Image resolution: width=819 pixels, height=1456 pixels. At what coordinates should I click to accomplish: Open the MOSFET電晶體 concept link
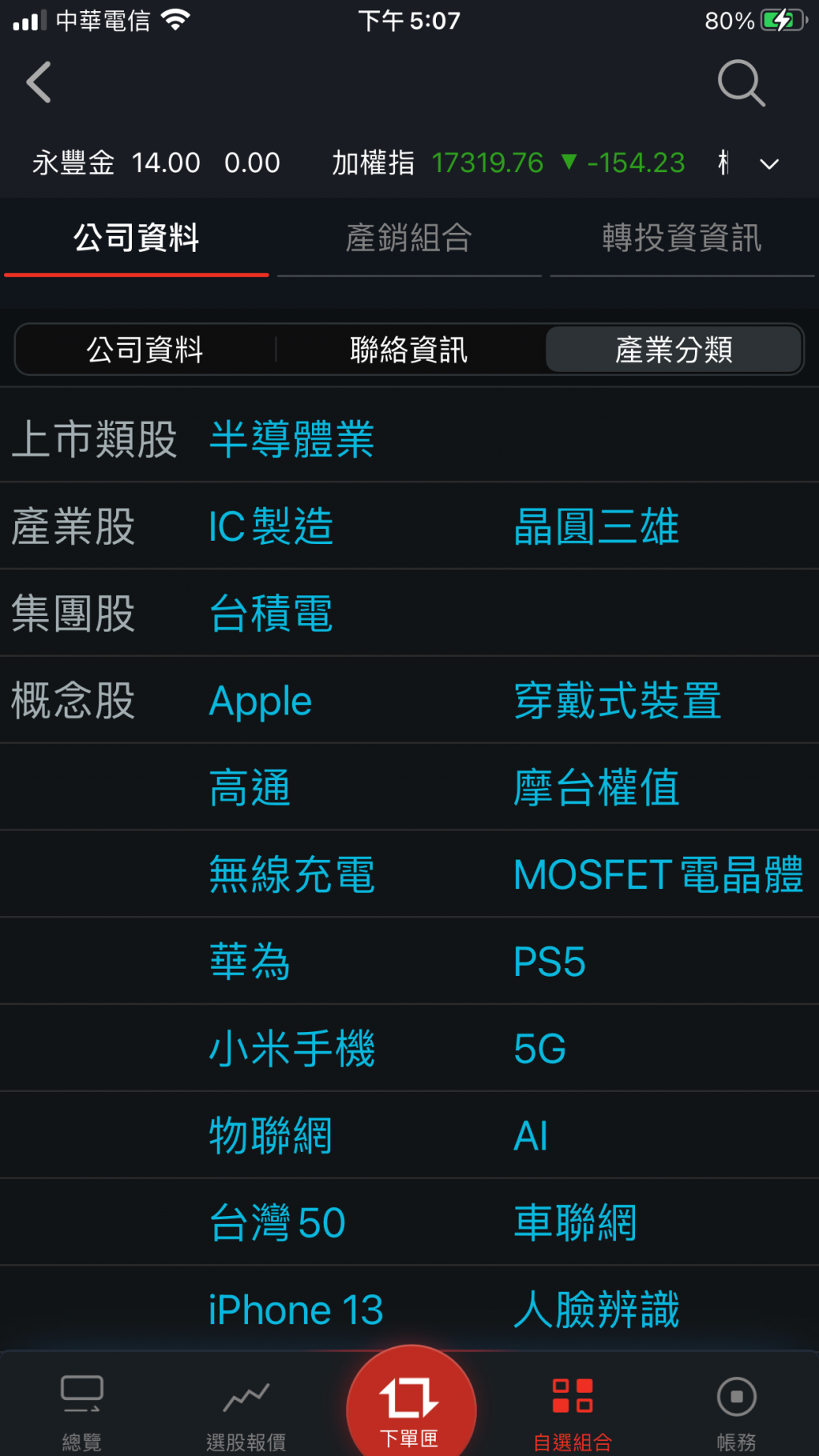[657, 874]
